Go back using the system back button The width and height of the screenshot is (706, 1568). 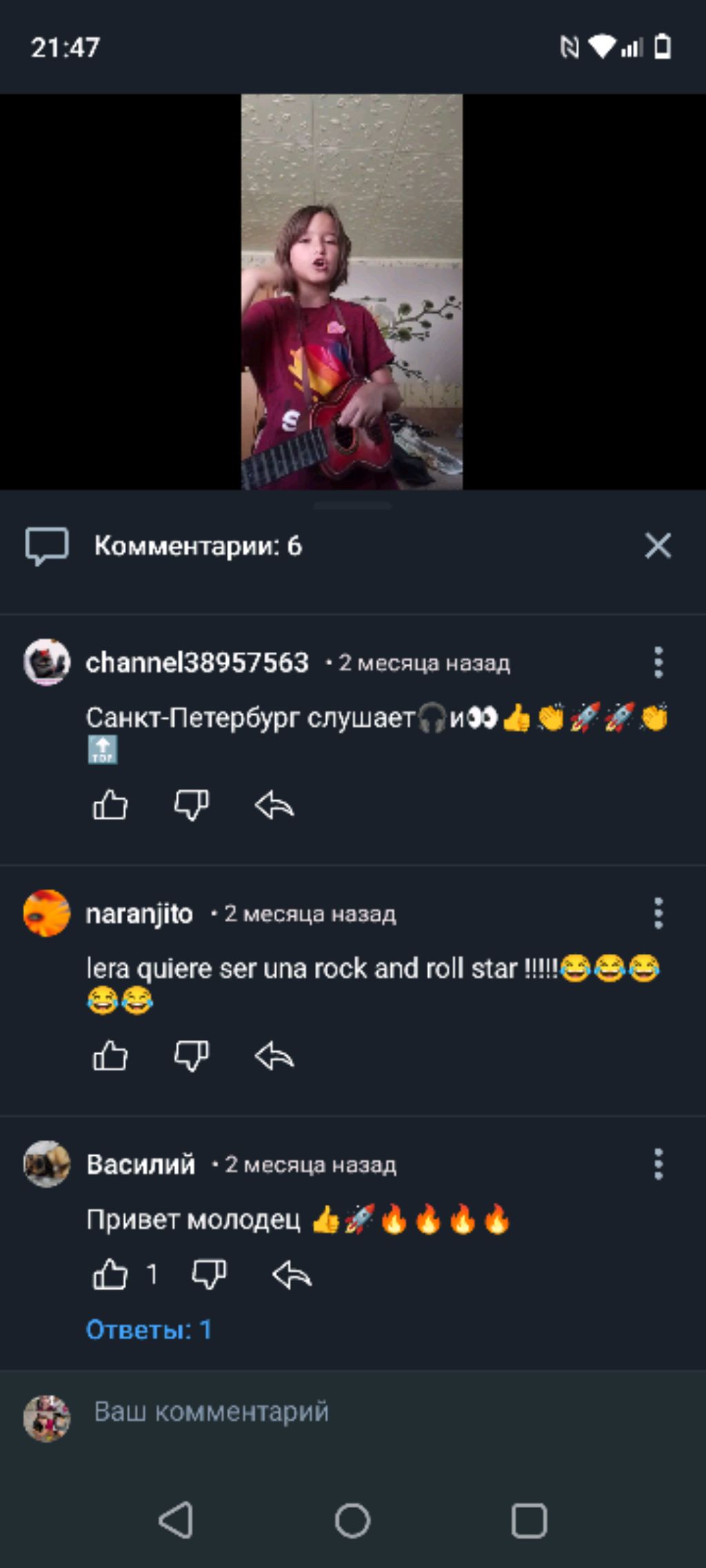point(176,1520)
